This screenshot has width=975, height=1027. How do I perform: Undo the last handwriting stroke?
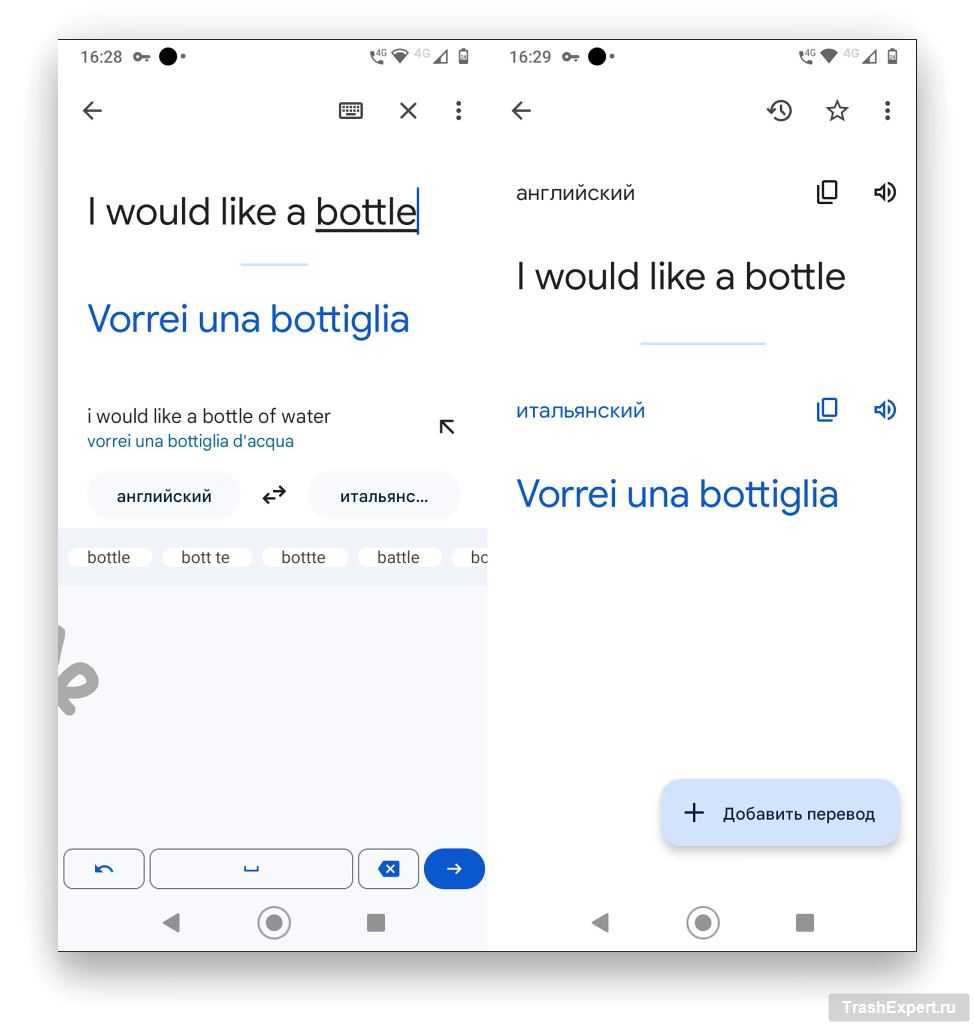104,869
